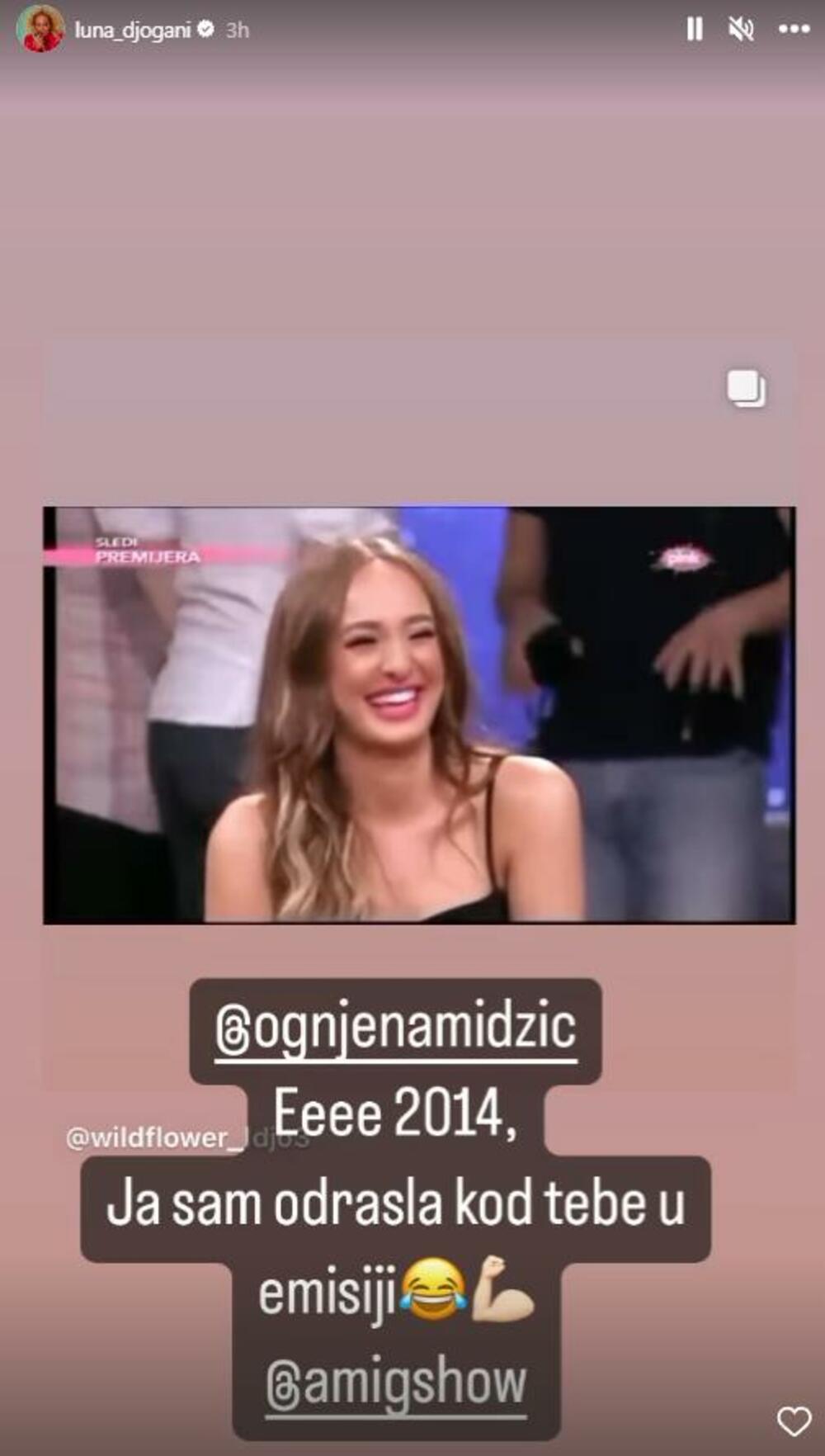Image resolution: width=825 pixels, height=1456 pixels.
Task: Like this story with the heart
Action: [794, 1421]
